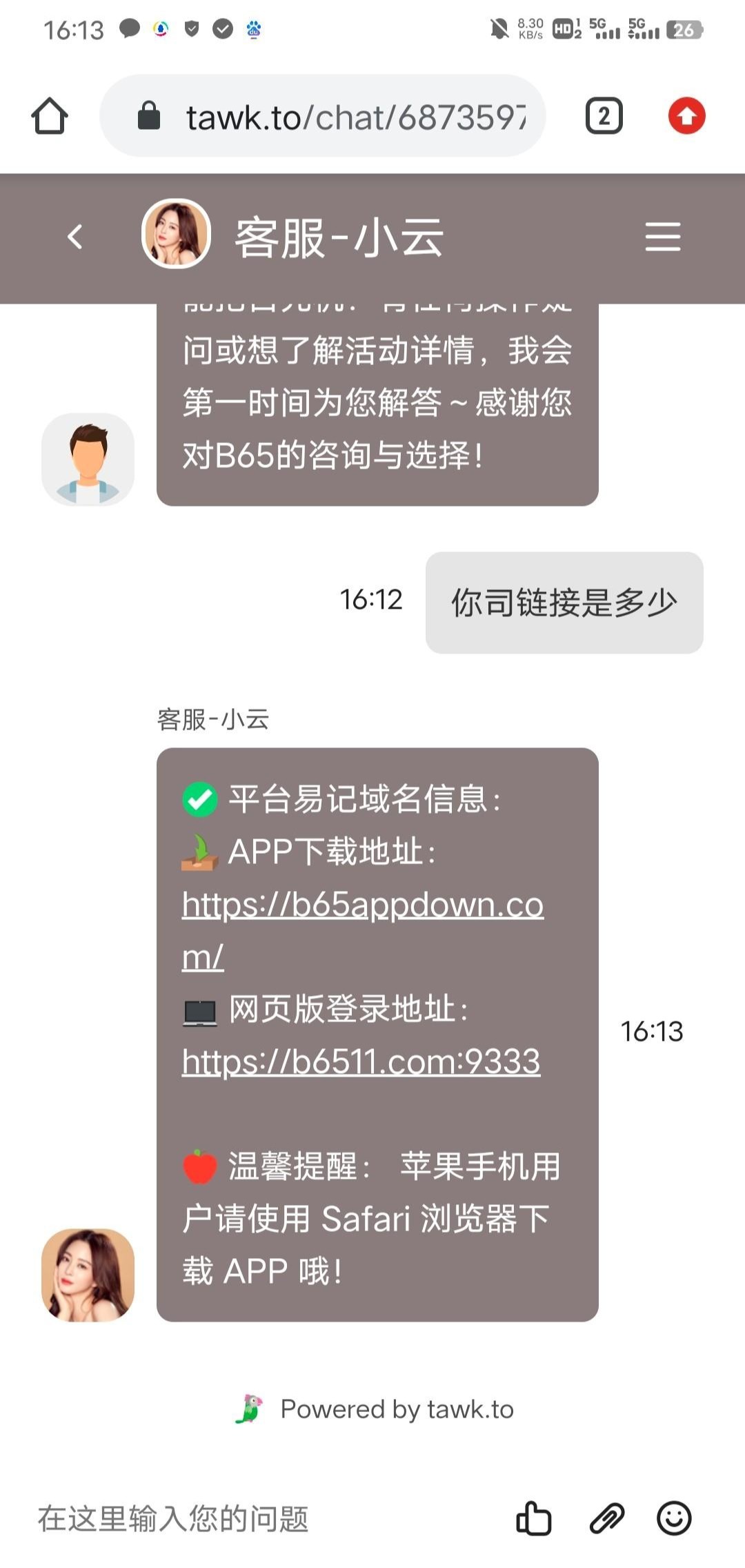Go back using the chat header arrow

(75, 237)
